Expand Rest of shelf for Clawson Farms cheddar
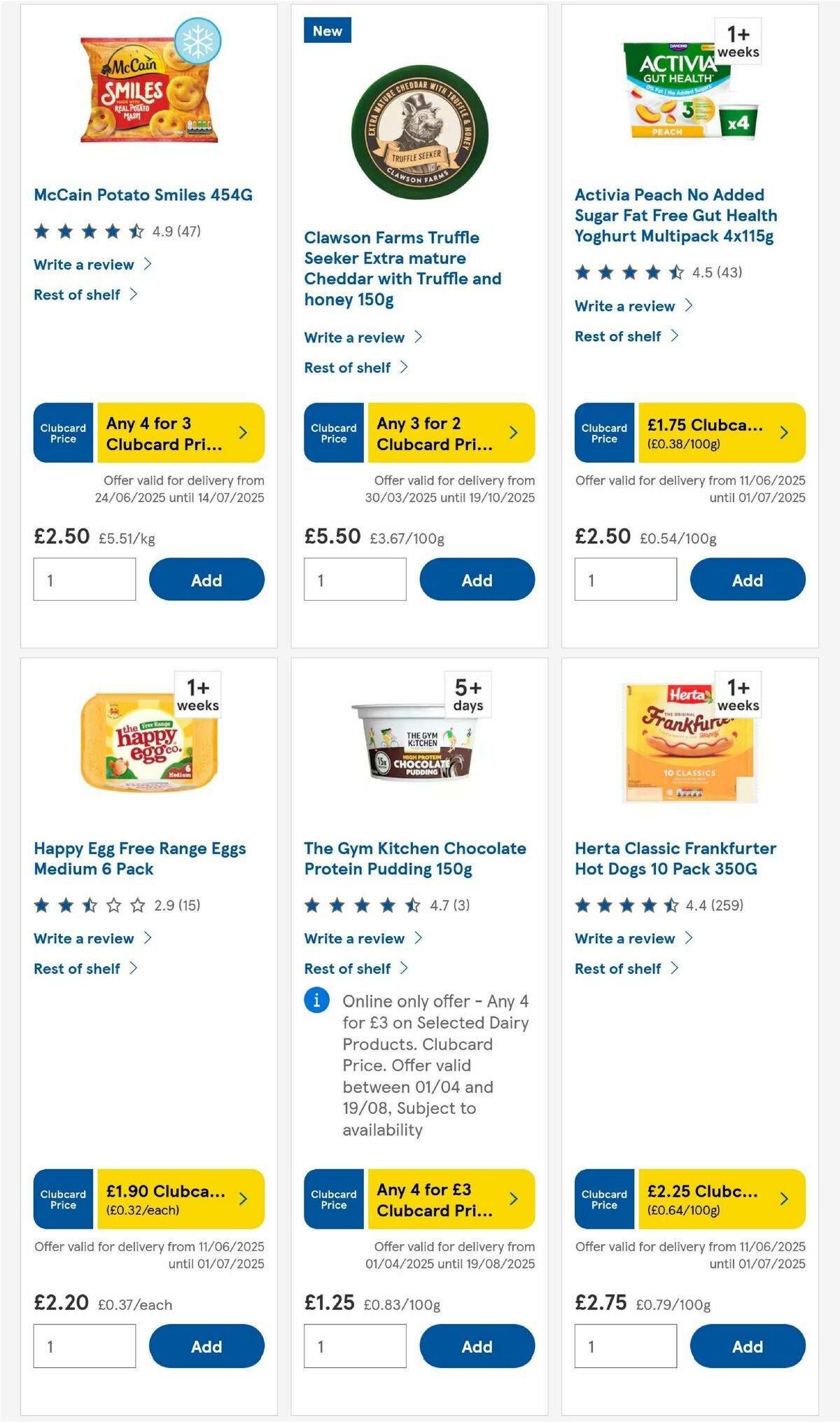The image size is (840, 1422). 348,367
